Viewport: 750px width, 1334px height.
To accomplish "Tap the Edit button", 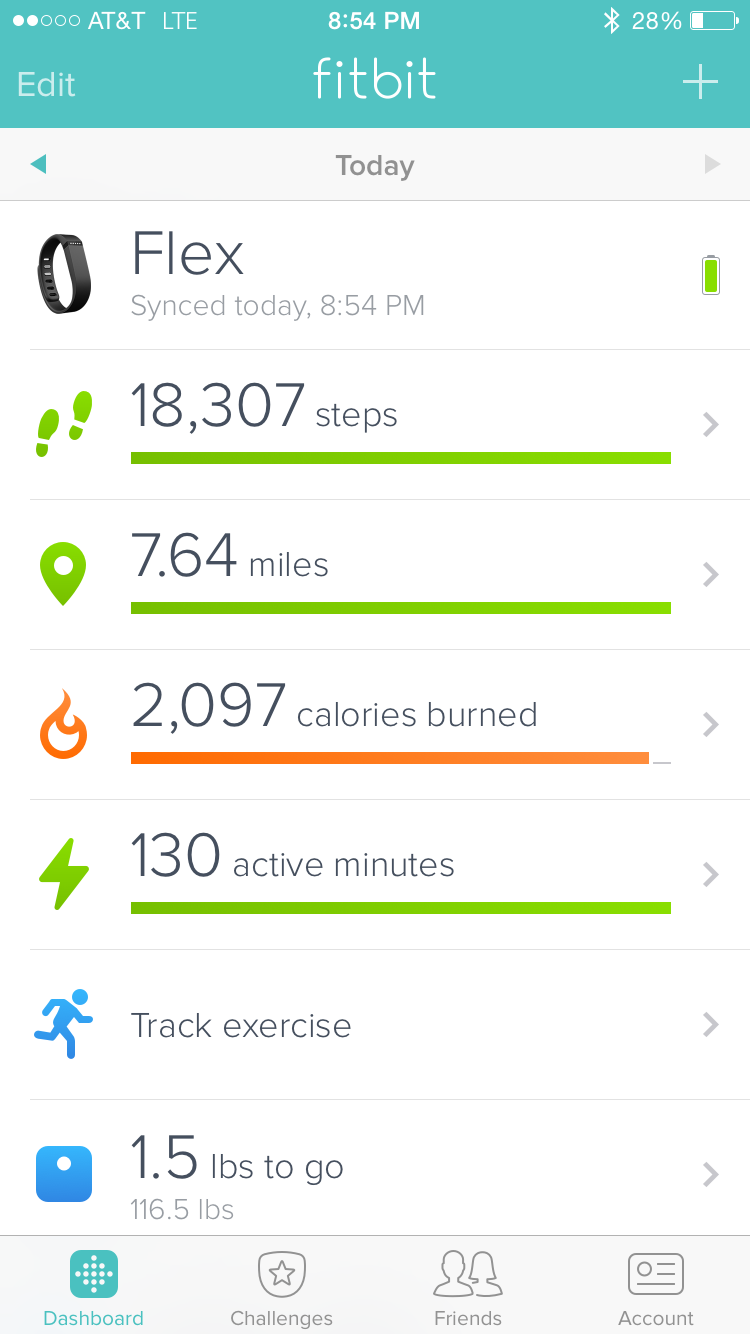I will click(46, 84).
